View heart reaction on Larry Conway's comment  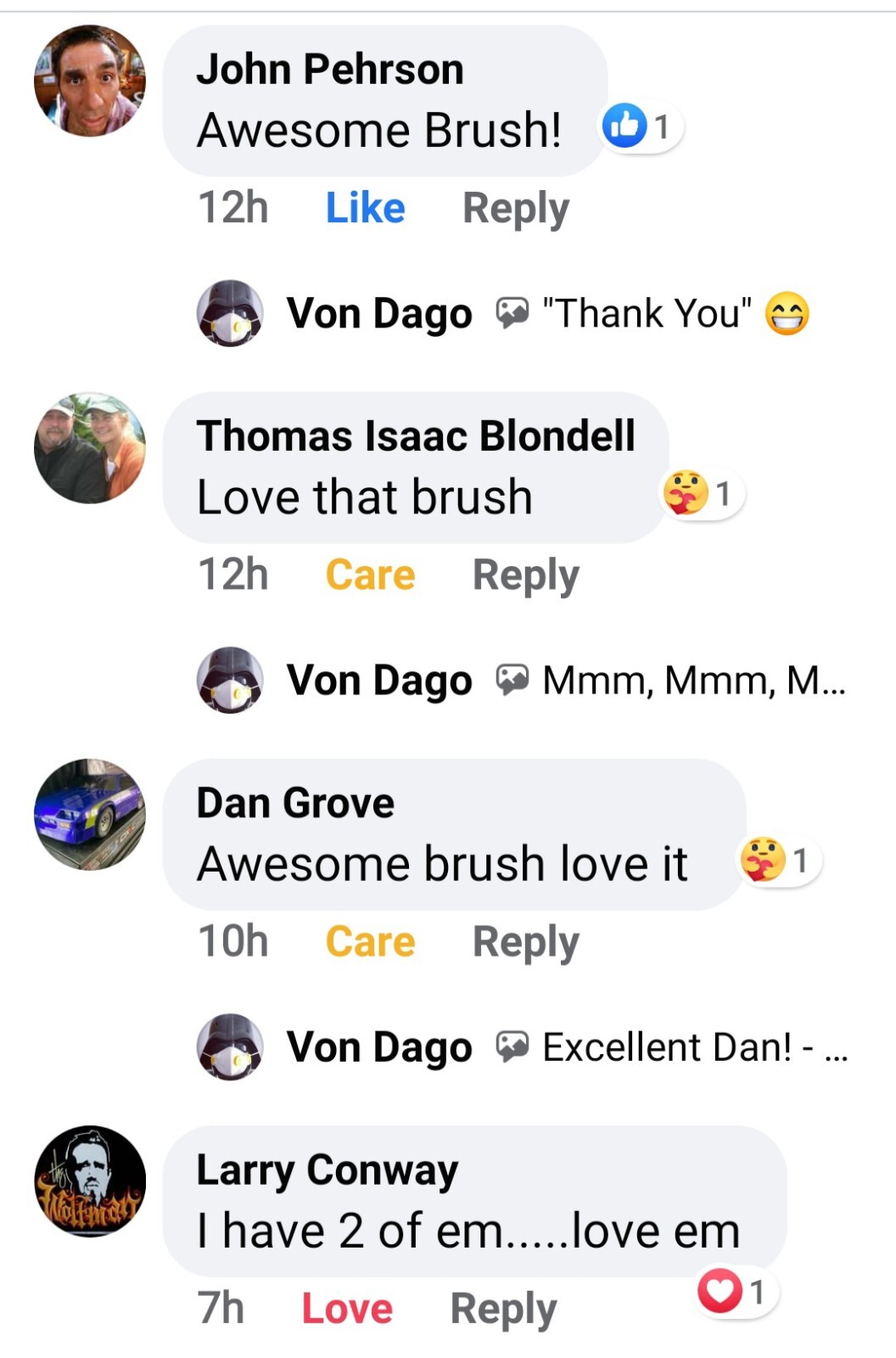[x=735, y=1292]
